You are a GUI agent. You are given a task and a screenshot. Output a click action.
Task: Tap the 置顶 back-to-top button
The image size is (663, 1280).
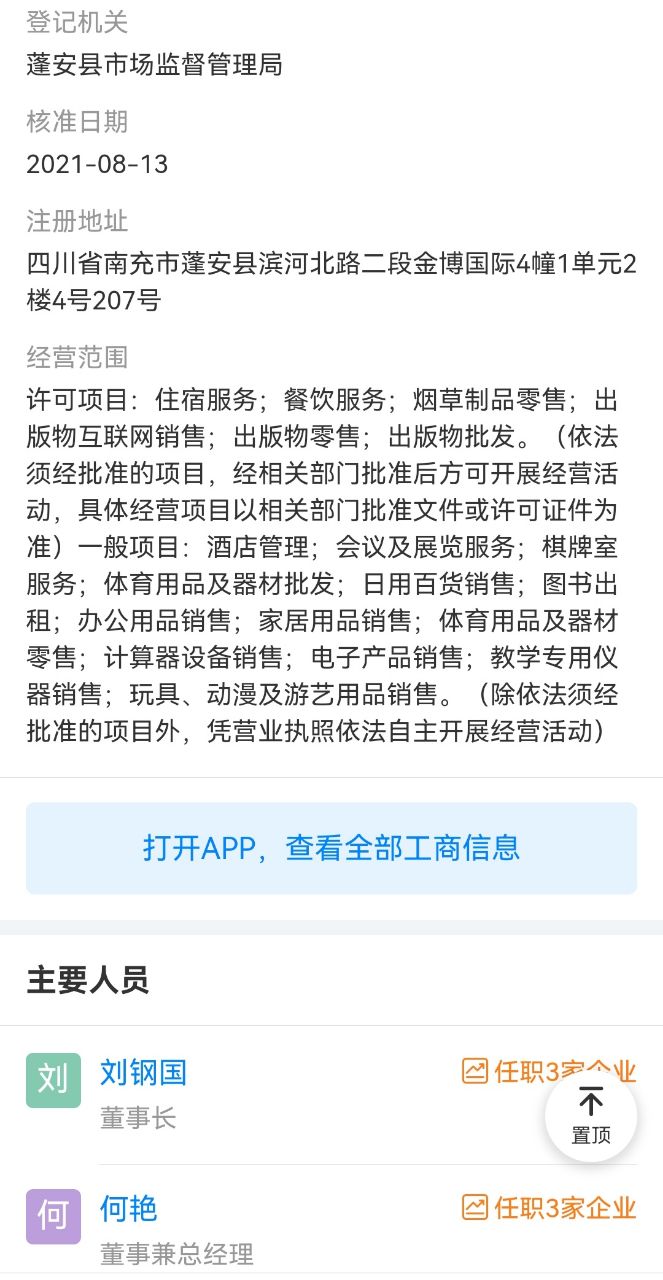(x=591, y=1116)
